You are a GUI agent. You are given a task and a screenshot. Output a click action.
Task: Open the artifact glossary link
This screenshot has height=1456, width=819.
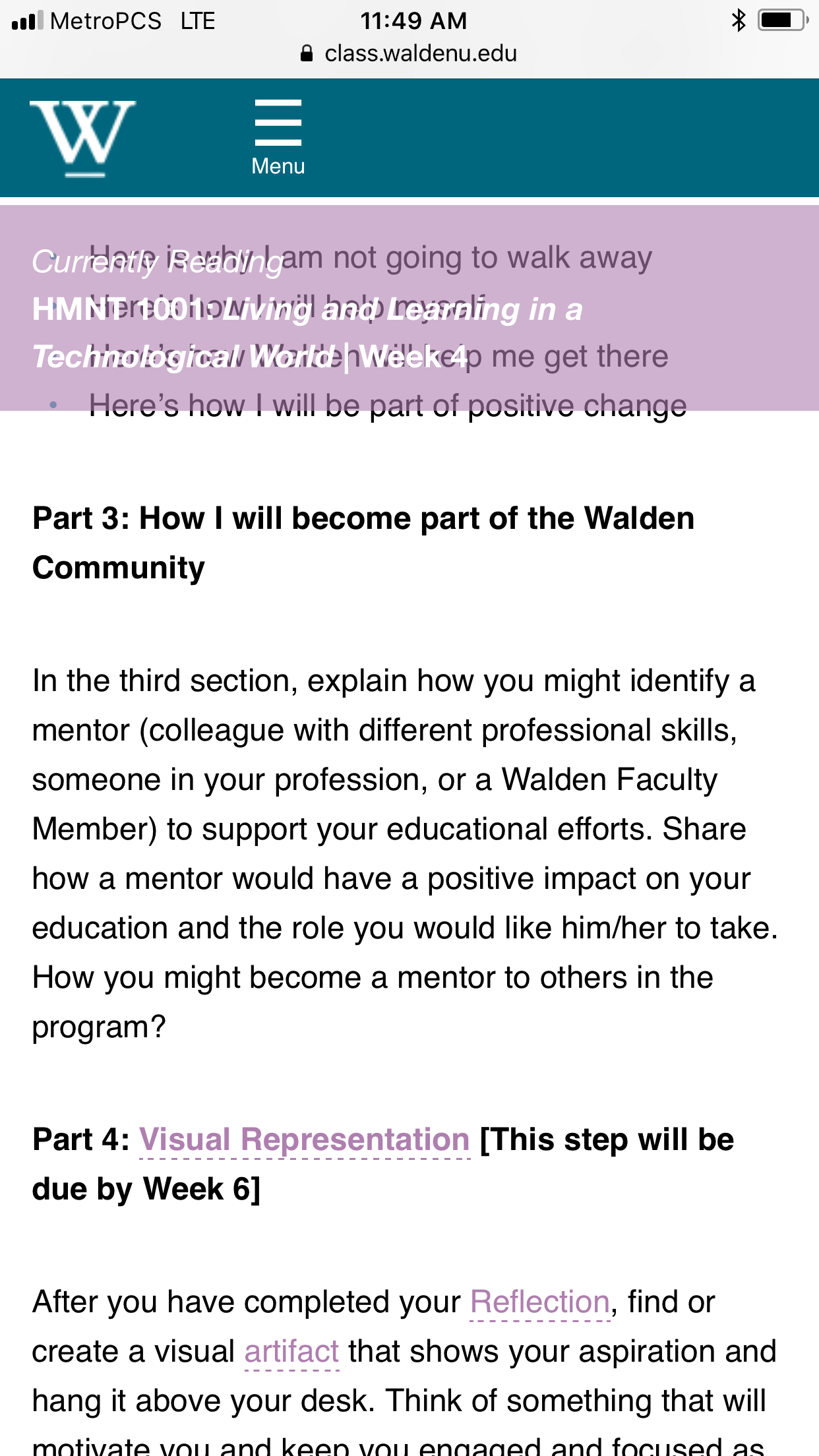291,1352
